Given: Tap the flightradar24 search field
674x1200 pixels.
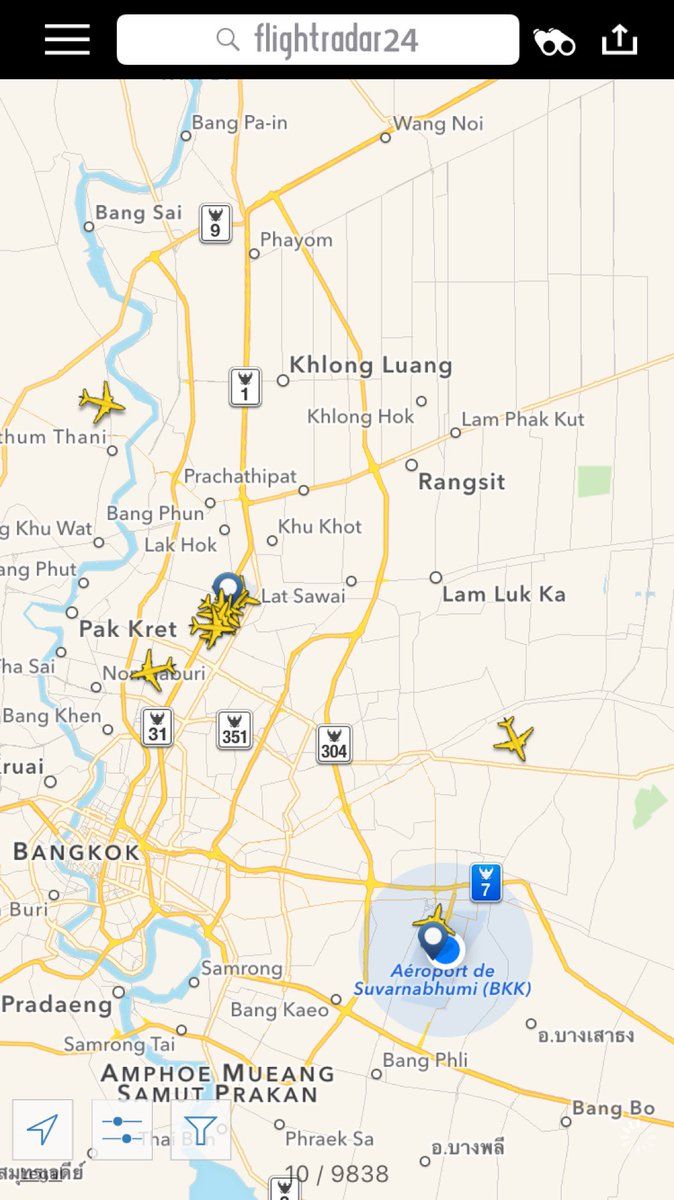Looking at the screenshot, I should pos(318,40).
